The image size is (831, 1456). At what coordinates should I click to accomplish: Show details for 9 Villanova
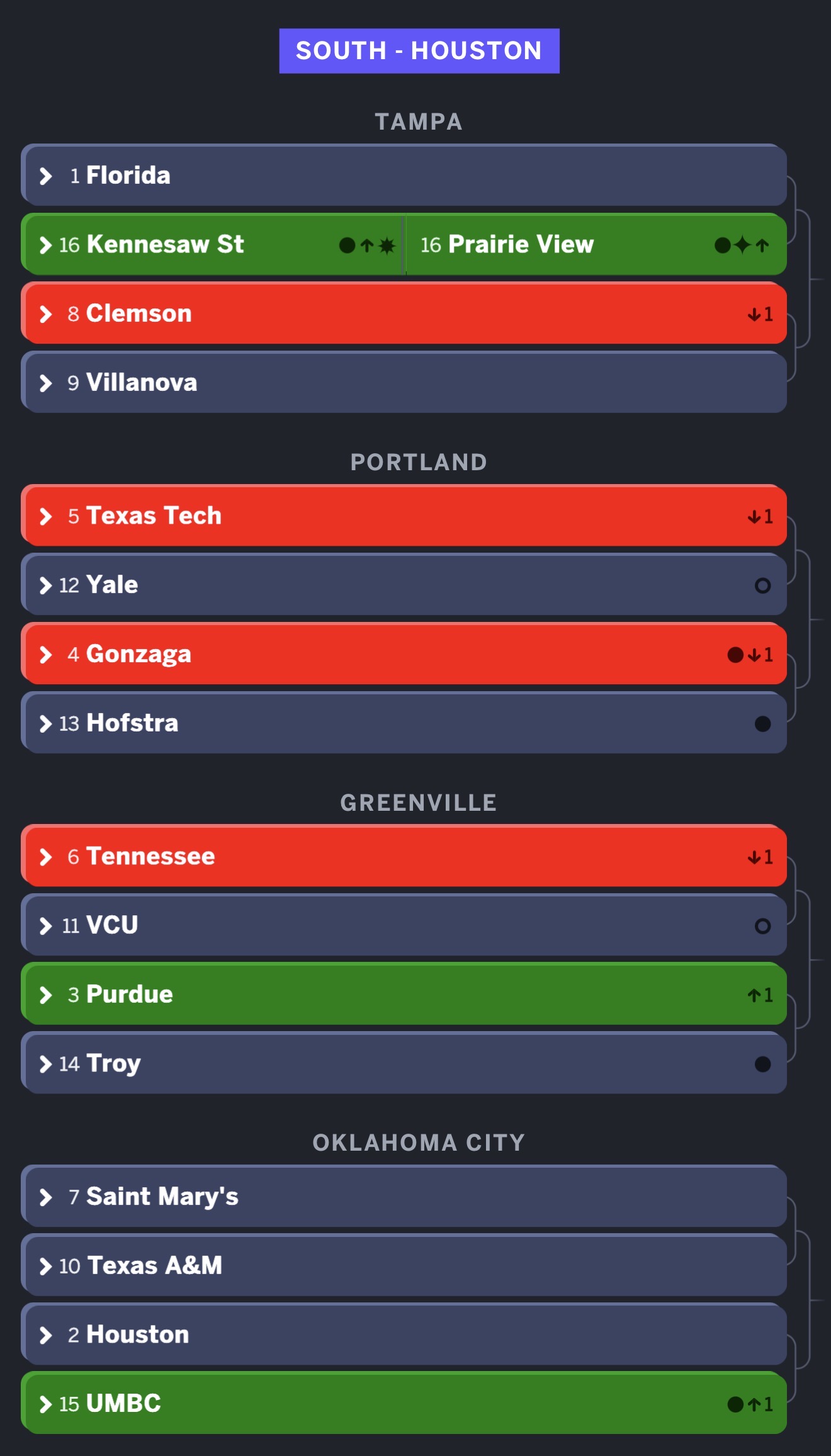coord(45,383)
